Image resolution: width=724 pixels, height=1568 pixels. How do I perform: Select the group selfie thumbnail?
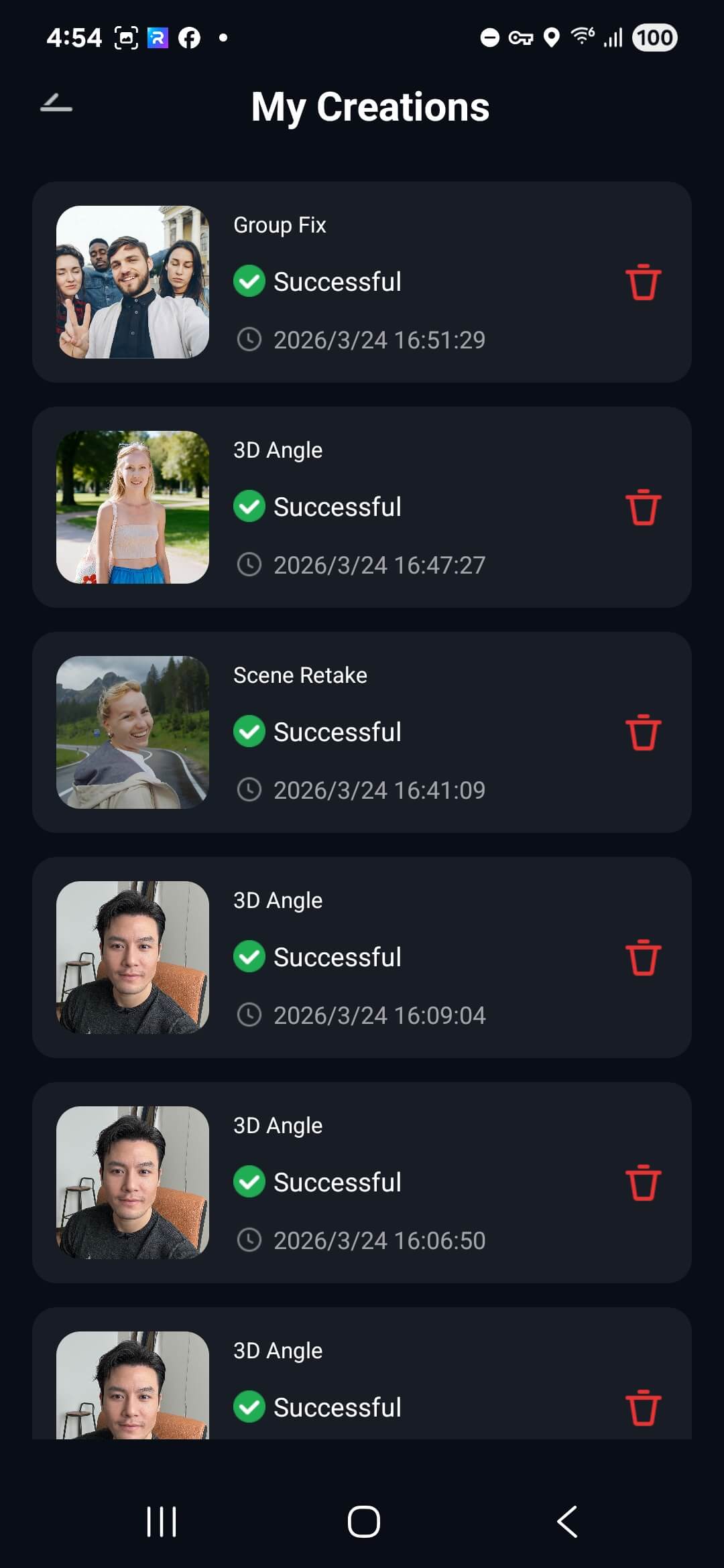pyautogui.click(x=133, y=281)
